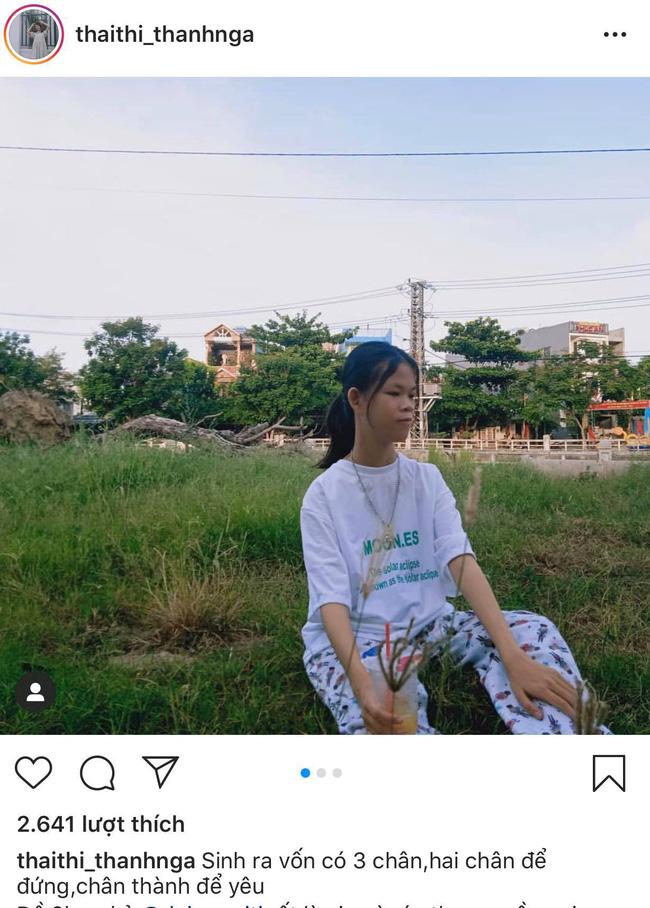Image resolution: width=650 pixels, height=908 pixels.
Task: Open the comments speech bubble
Action: coord(97,772)
